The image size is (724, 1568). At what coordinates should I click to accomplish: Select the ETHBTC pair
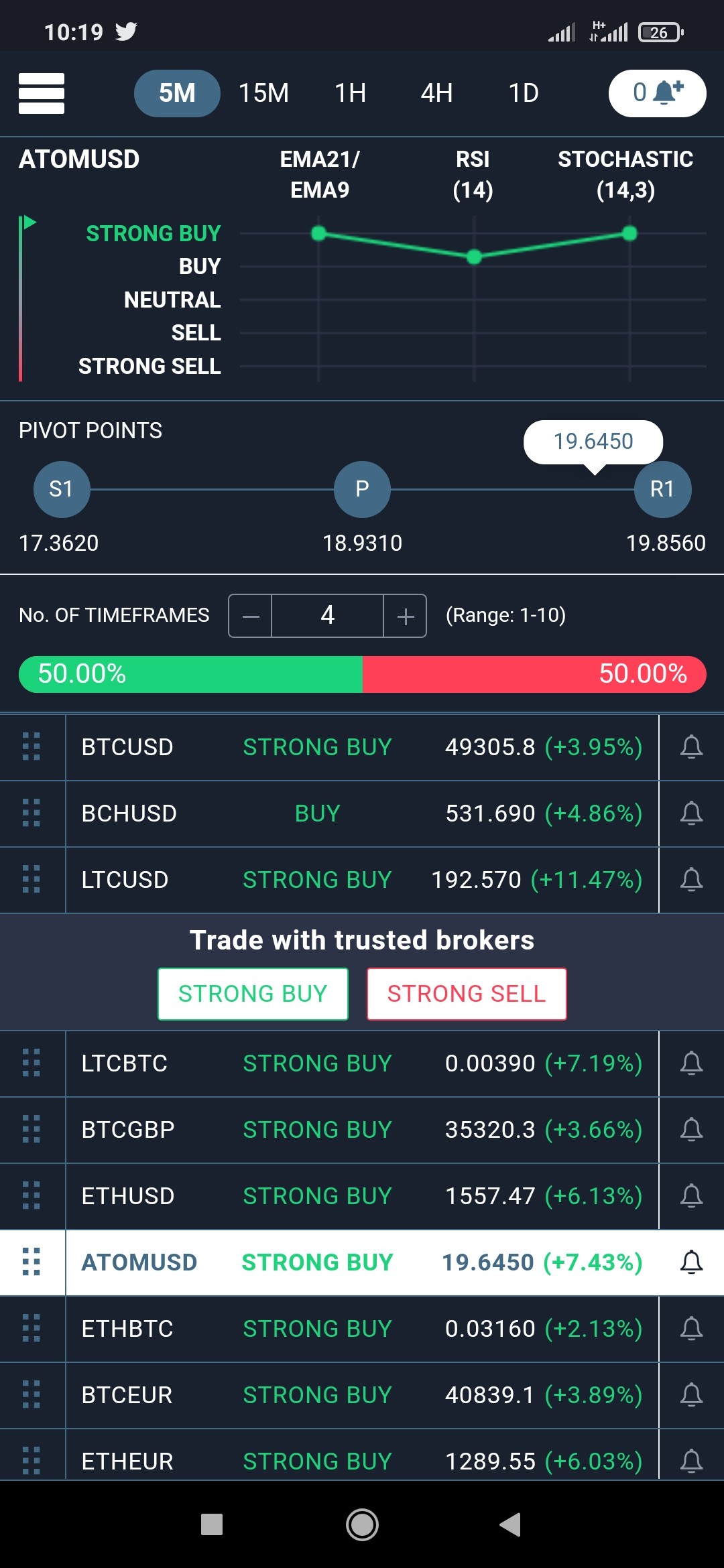click(x=362, y=1329)
